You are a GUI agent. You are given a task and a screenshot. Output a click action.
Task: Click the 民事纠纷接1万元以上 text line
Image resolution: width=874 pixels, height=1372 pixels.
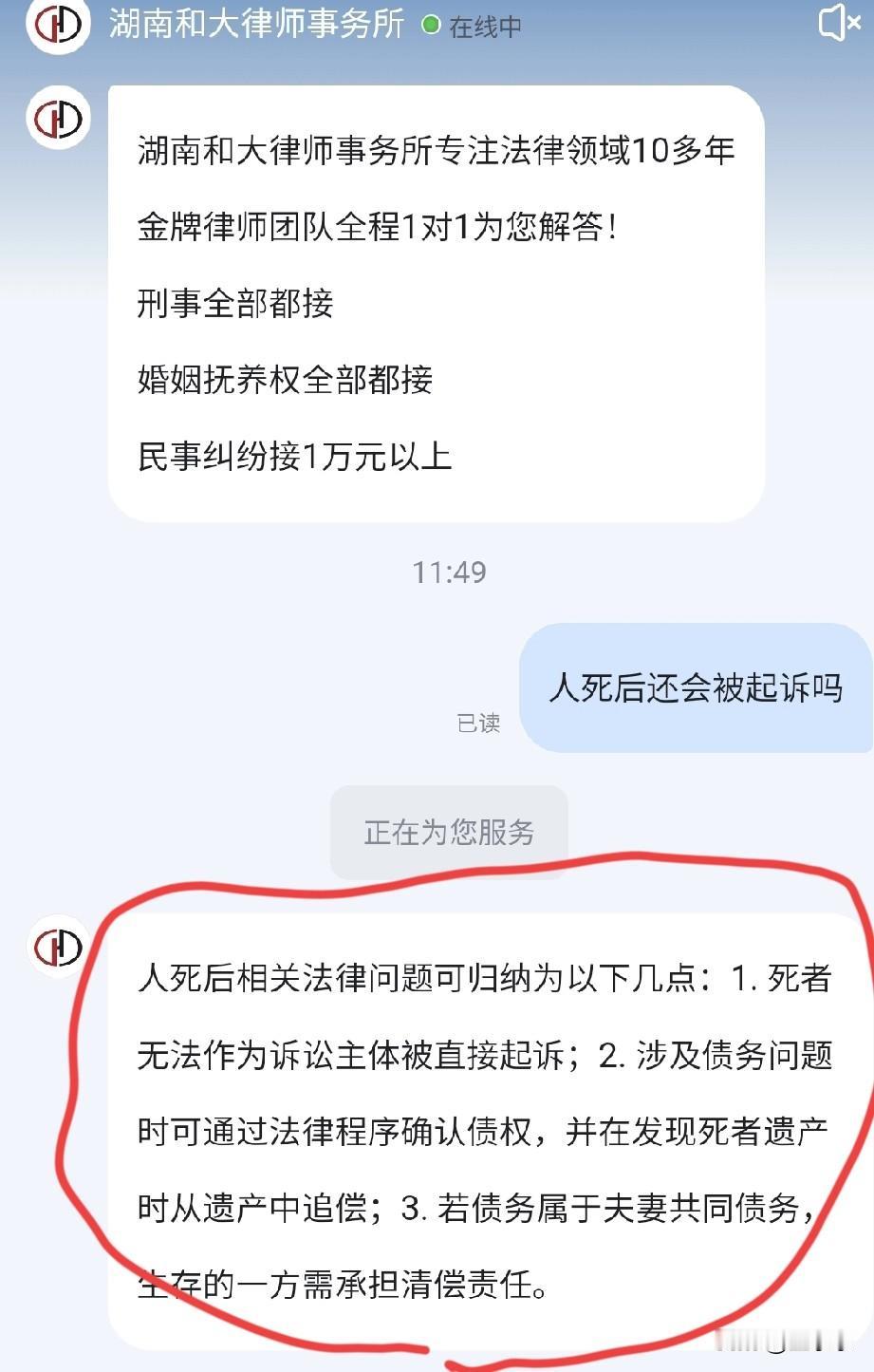tap(294, 458)
